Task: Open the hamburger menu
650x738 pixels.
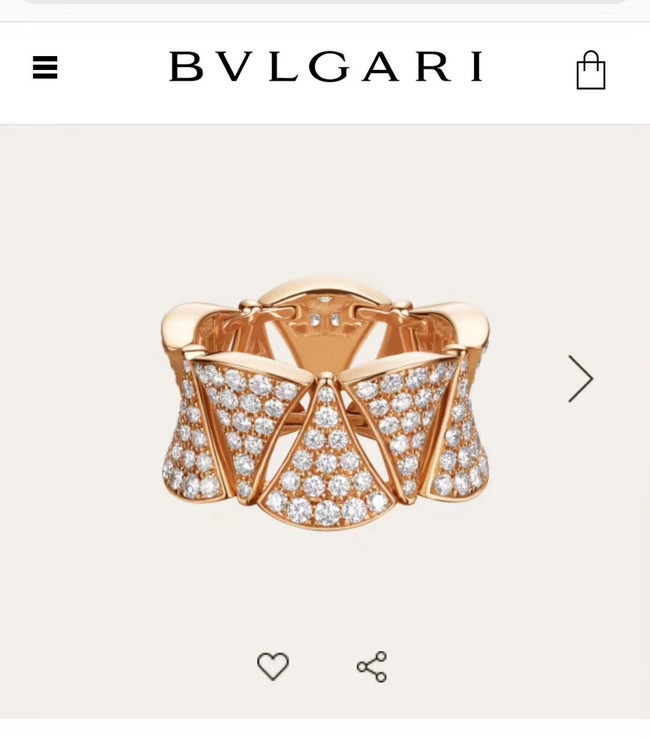Action: click(45, 68)
